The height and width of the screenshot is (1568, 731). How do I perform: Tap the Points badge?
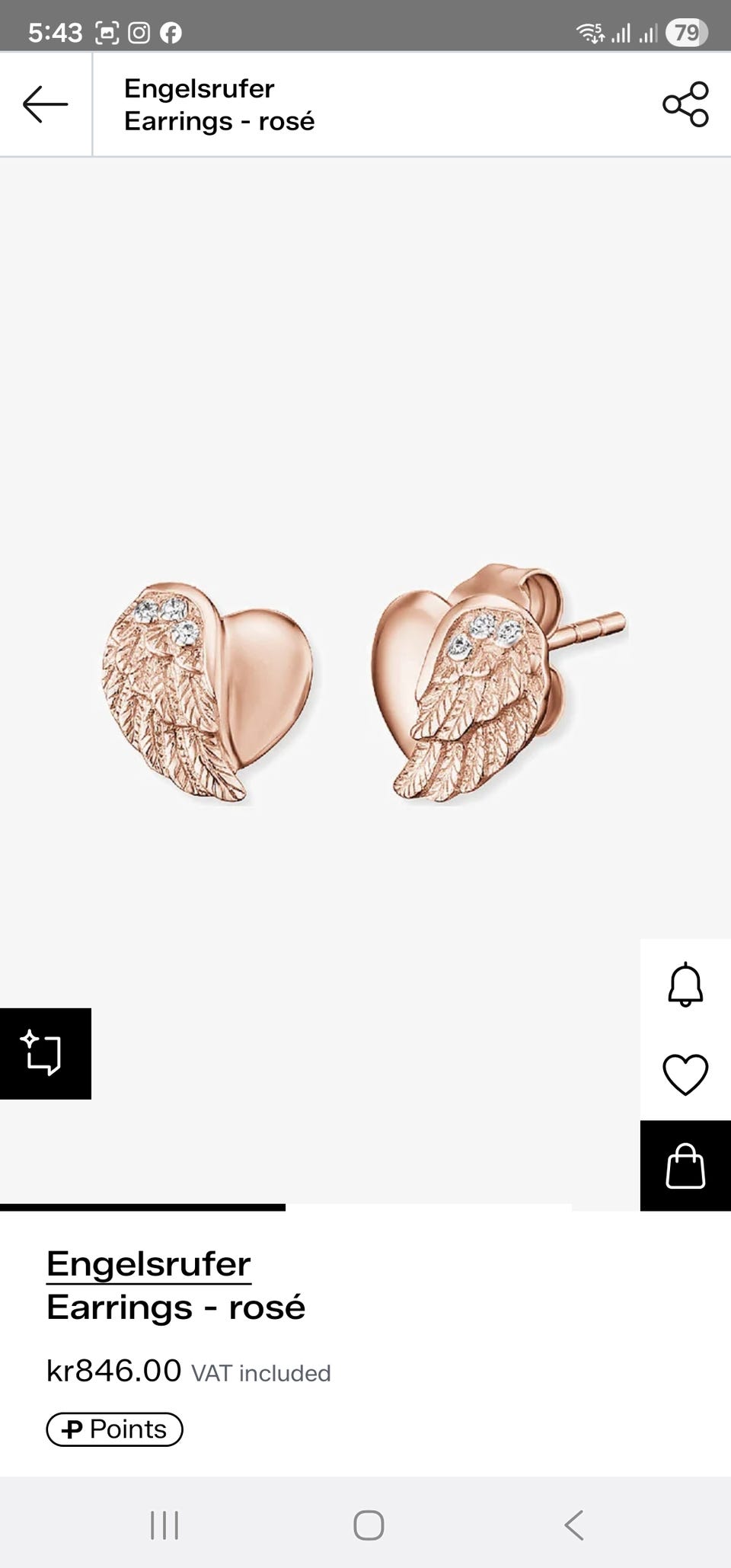coord(114,1429)
